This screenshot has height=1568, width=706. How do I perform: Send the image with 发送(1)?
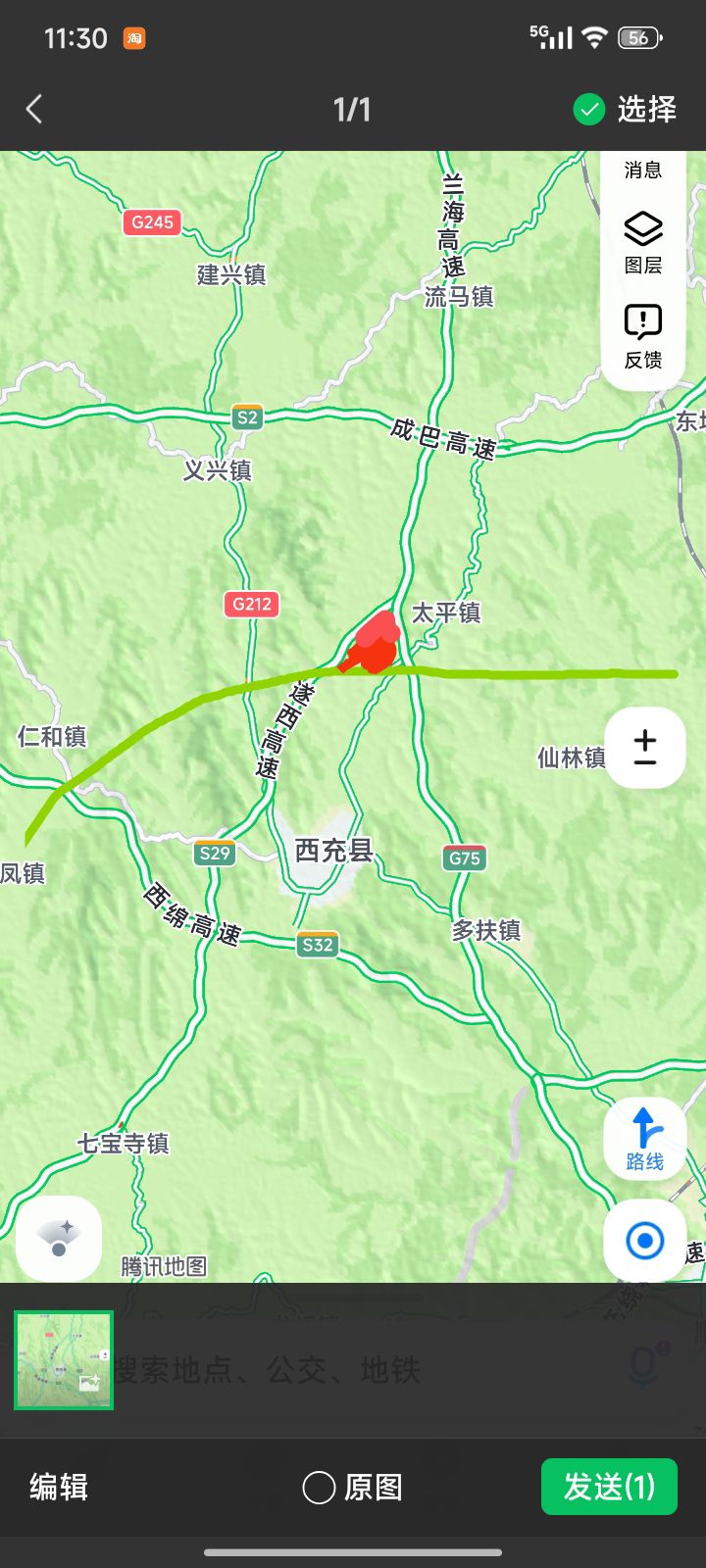(x=609, y=1487)
